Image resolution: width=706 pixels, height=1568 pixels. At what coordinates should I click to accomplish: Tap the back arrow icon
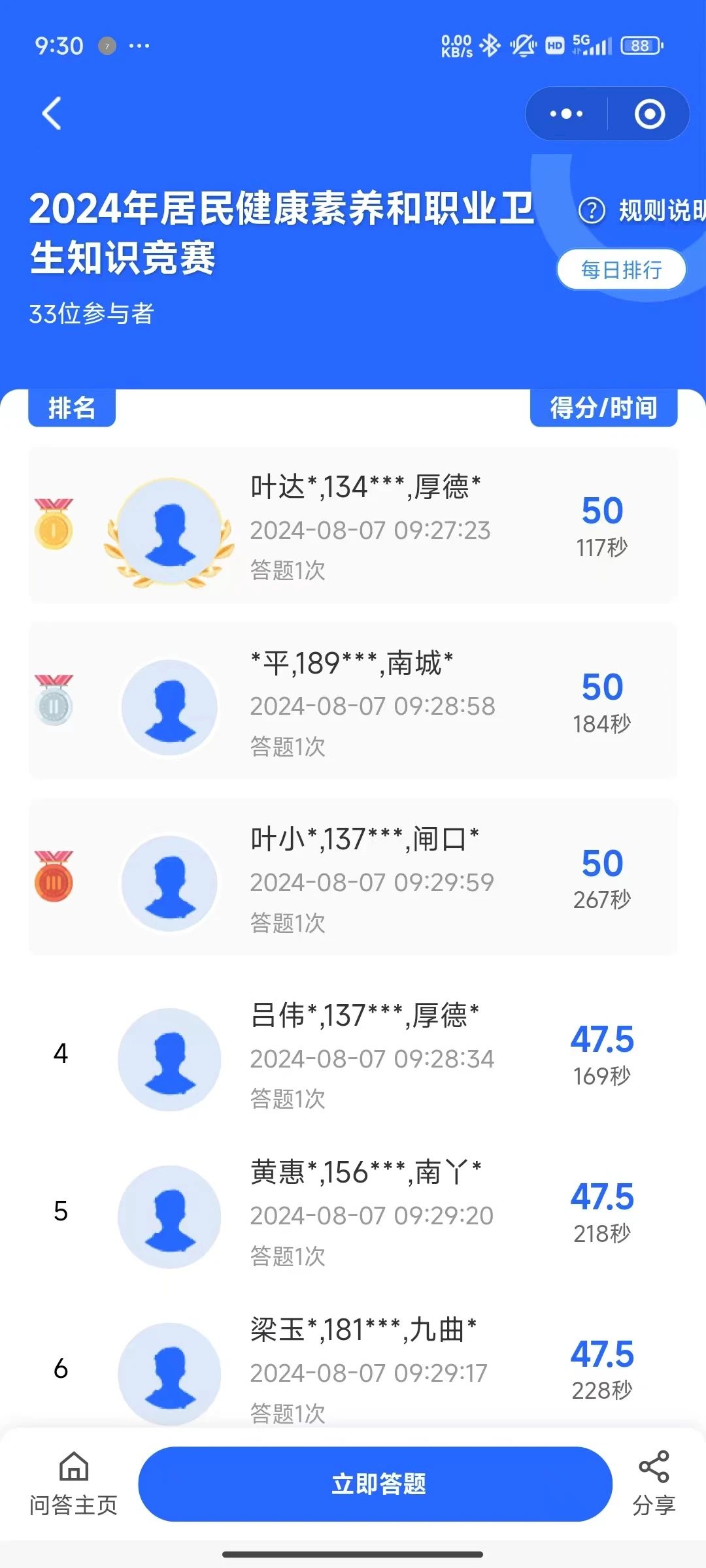[51, 113]
